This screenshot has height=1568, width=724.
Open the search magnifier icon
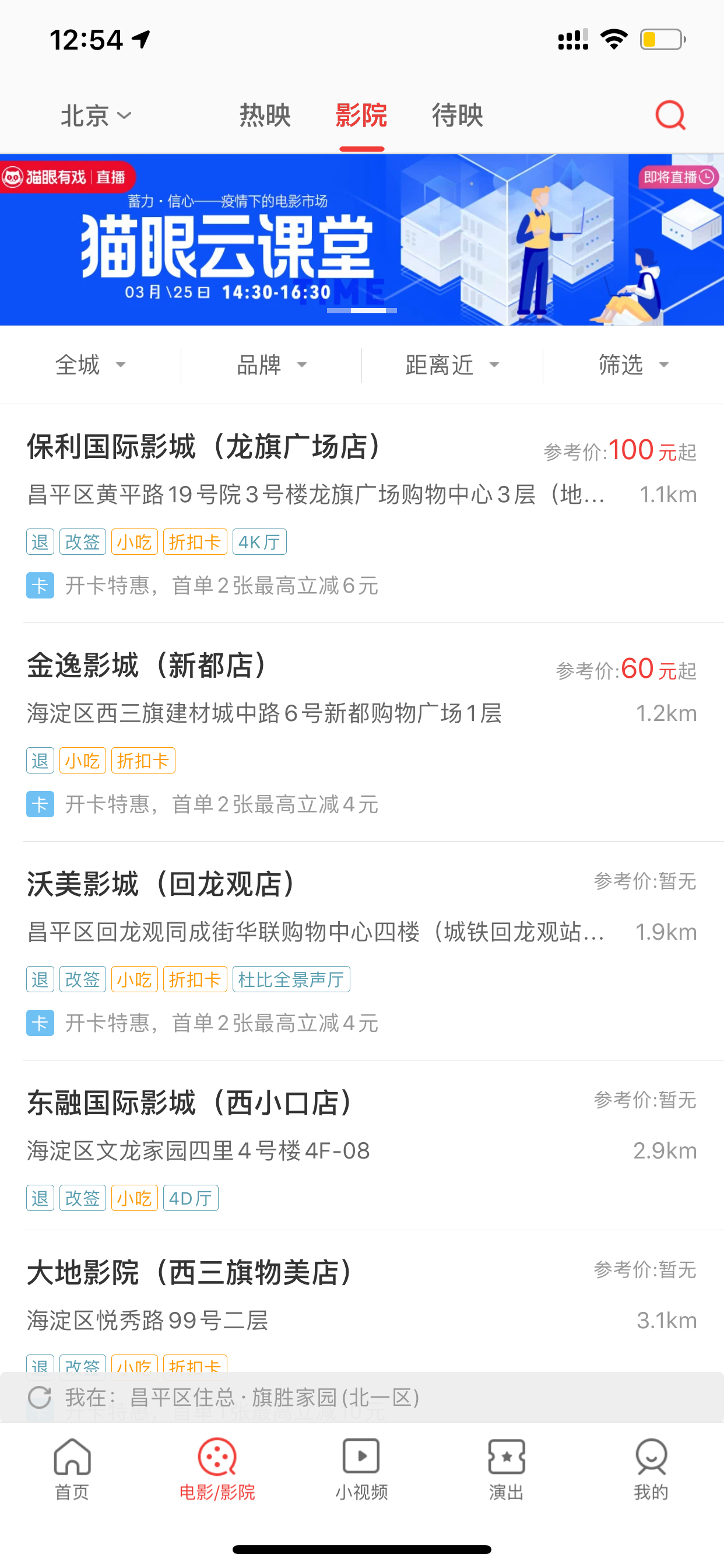(x=670, y=115)
